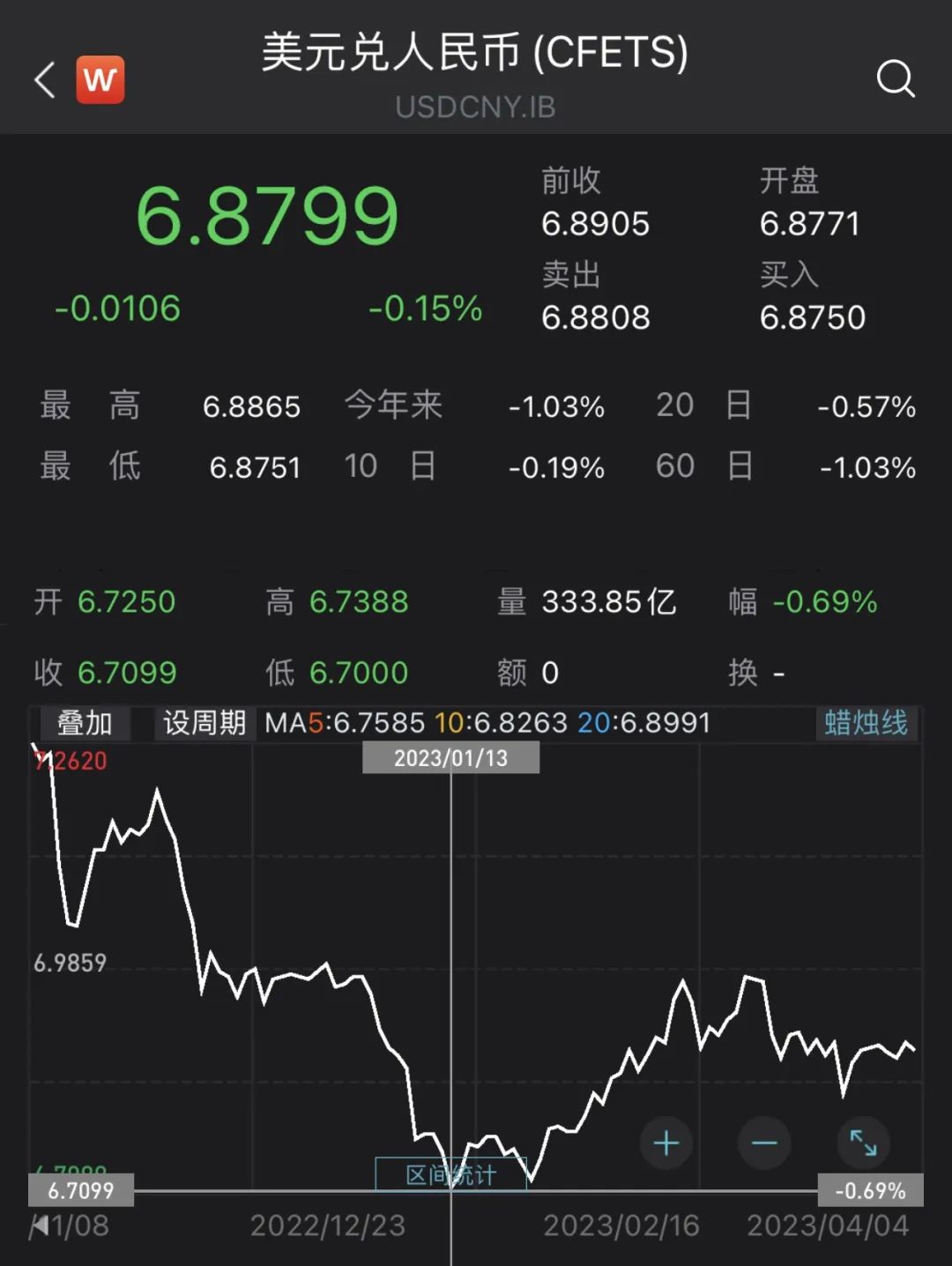The image size is (952, 1266).
Task: Zoom out of the chart with the minus icon
Action: click(764, 1143)
